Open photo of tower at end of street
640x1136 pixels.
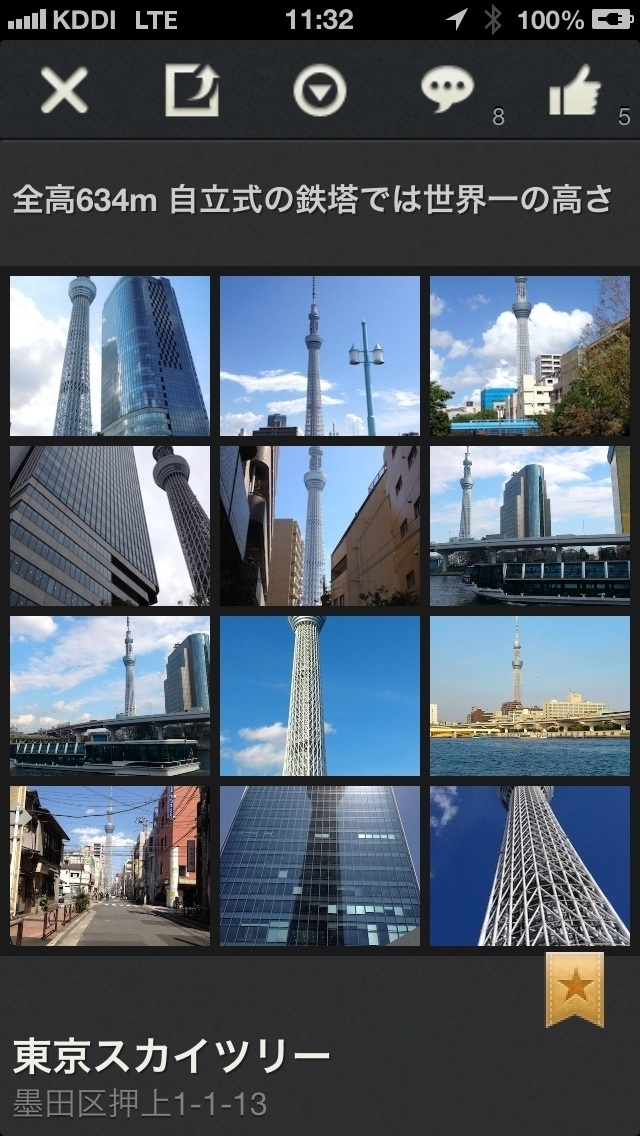pos(110,866)
